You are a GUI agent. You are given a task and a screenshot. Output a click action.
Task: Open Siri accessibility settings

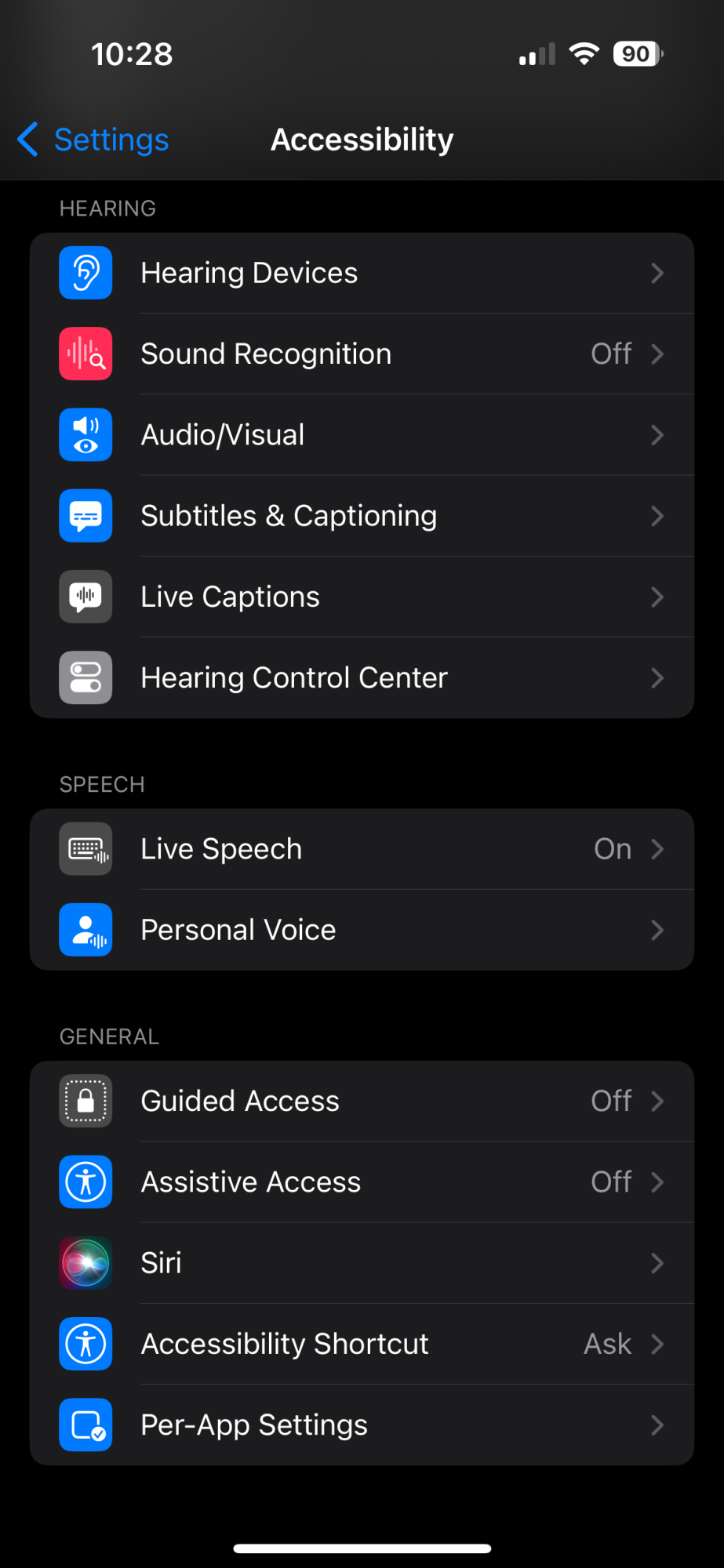click(362, 1263)
